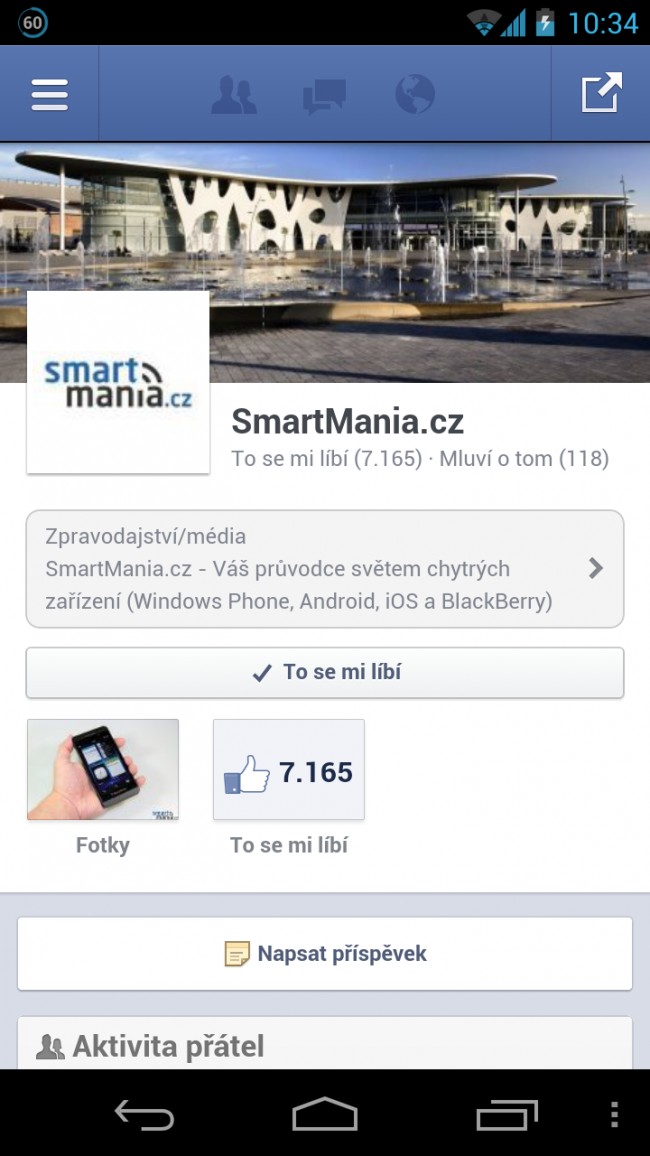Open the system overflow menu dots
Image resolution: width=650 pixels, height=1156 pixels.
click(x=614, y=1114)
